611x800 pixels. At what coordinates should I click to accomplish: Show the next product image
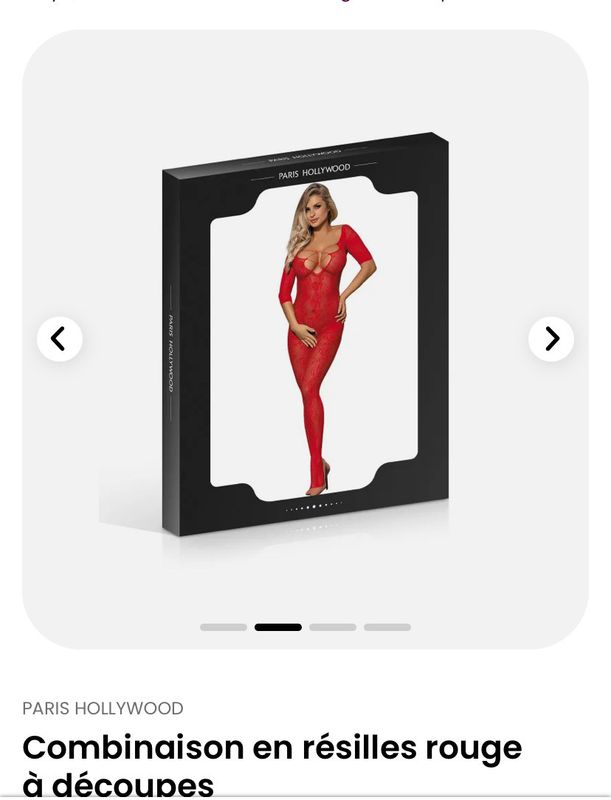click(x=551, y=339)
